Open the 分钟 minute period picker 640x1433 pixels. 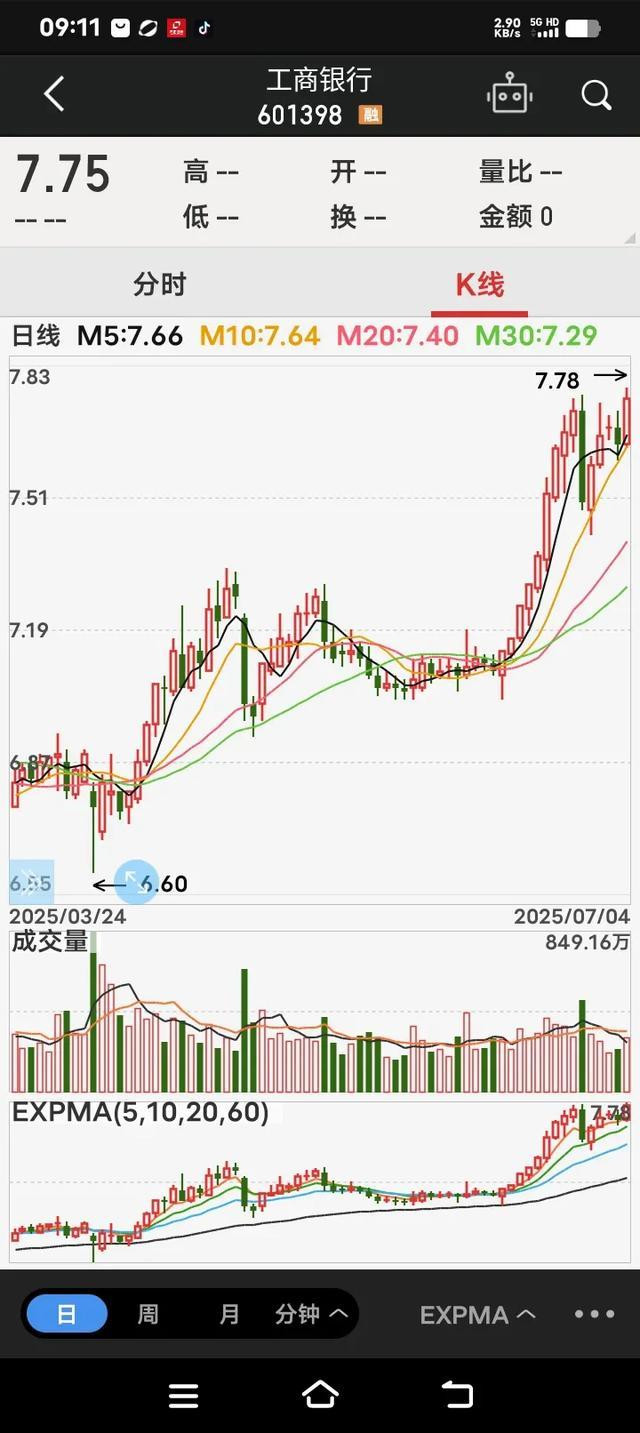click(310, 1313)
